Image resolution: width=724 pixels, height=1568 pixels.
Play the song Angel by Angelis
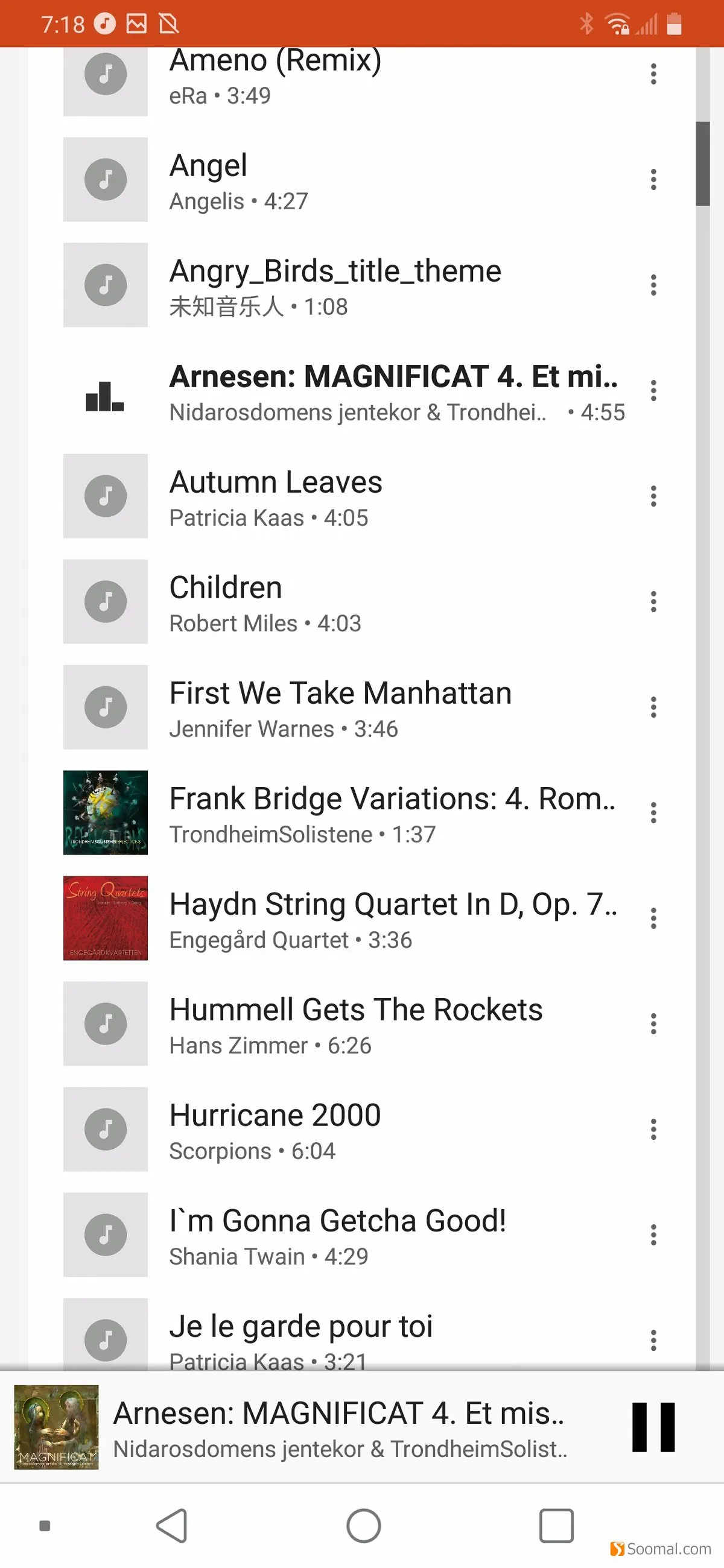click(x=361, y=180)
